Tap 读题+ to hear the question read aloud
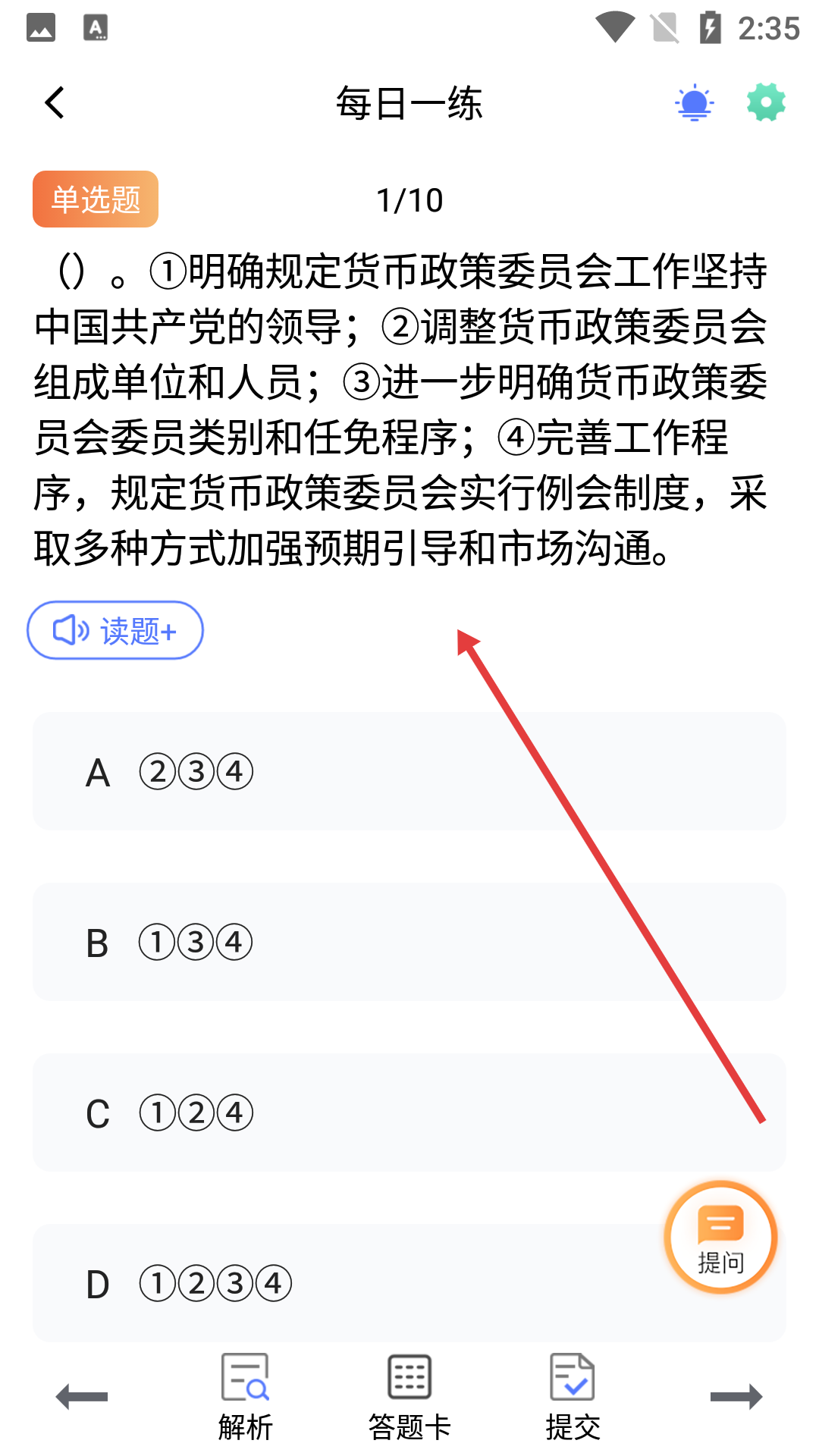This screenshot has width=819, height=1456. pyautogui.click(x=115, y=630)
